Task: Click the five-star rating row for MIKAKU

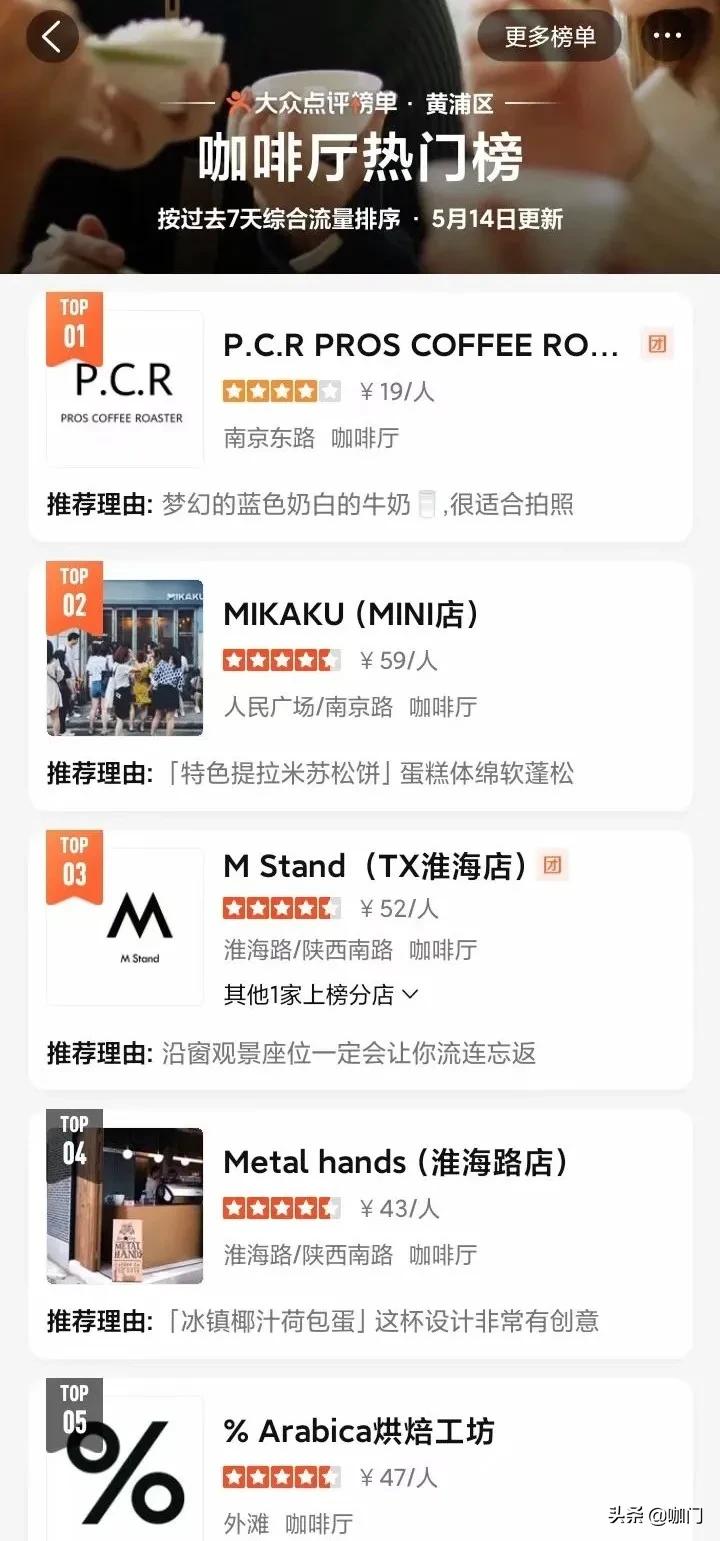Action: [284, 659]
